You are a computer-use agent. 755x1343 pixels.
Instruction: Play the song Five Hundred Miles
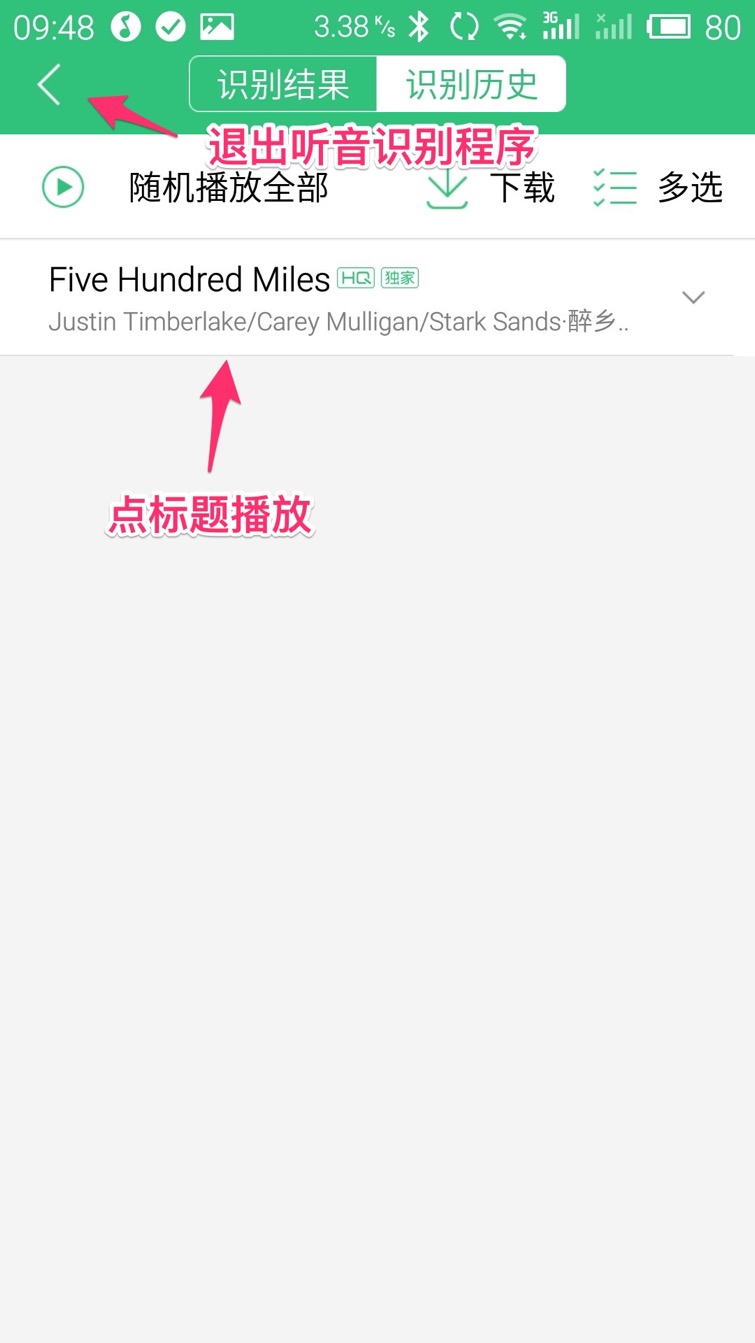point(190,281)
